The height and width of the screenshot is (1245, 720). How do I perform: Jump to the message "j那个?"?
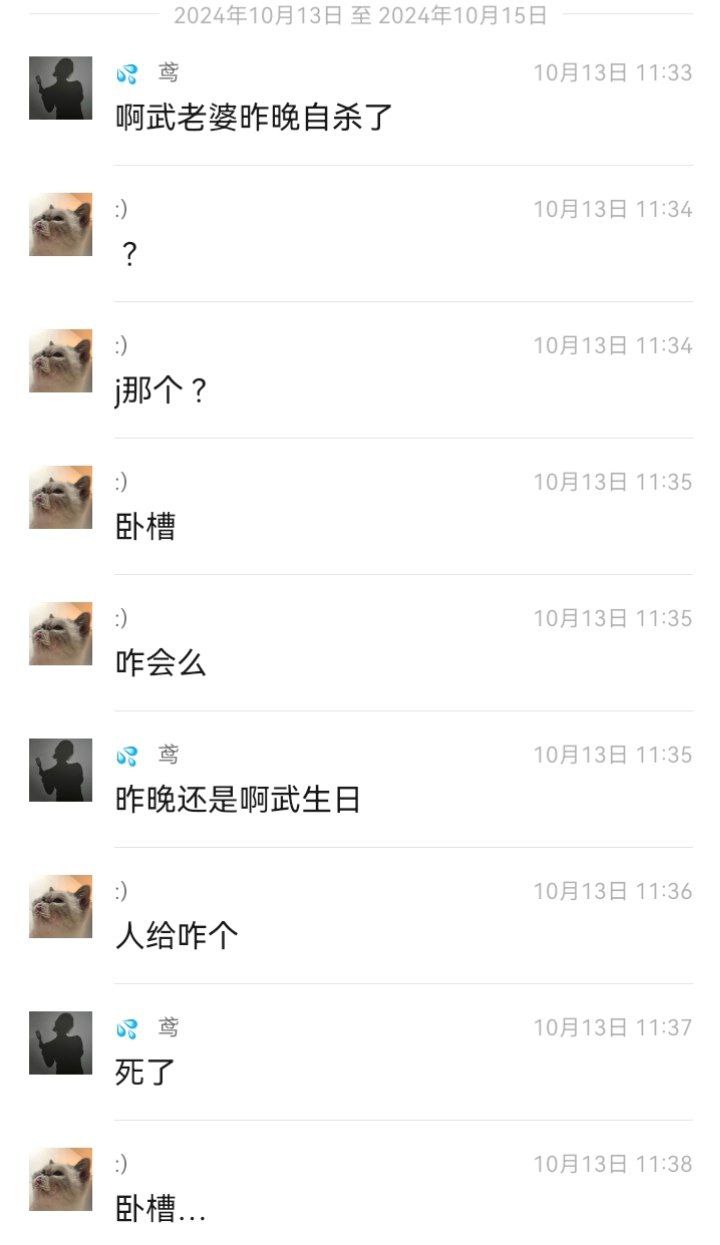coord(161,391)
